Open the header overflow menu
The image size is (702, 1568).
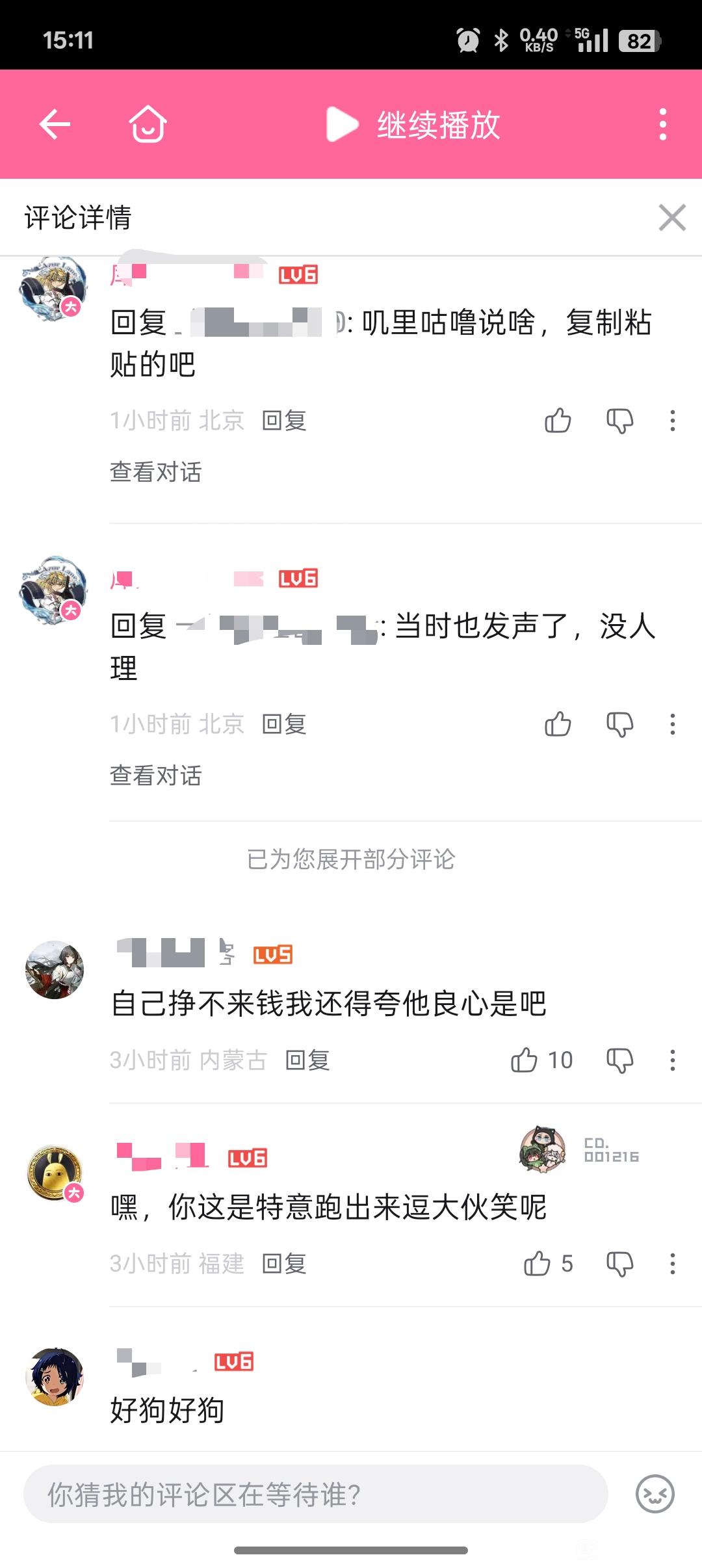[662, 124]
